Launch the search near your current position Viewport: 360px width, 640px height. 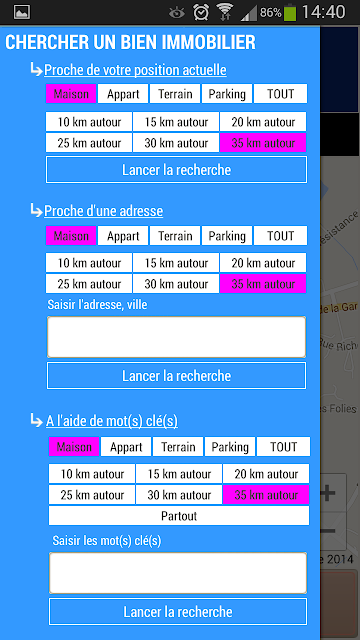(x=176, y=170)
